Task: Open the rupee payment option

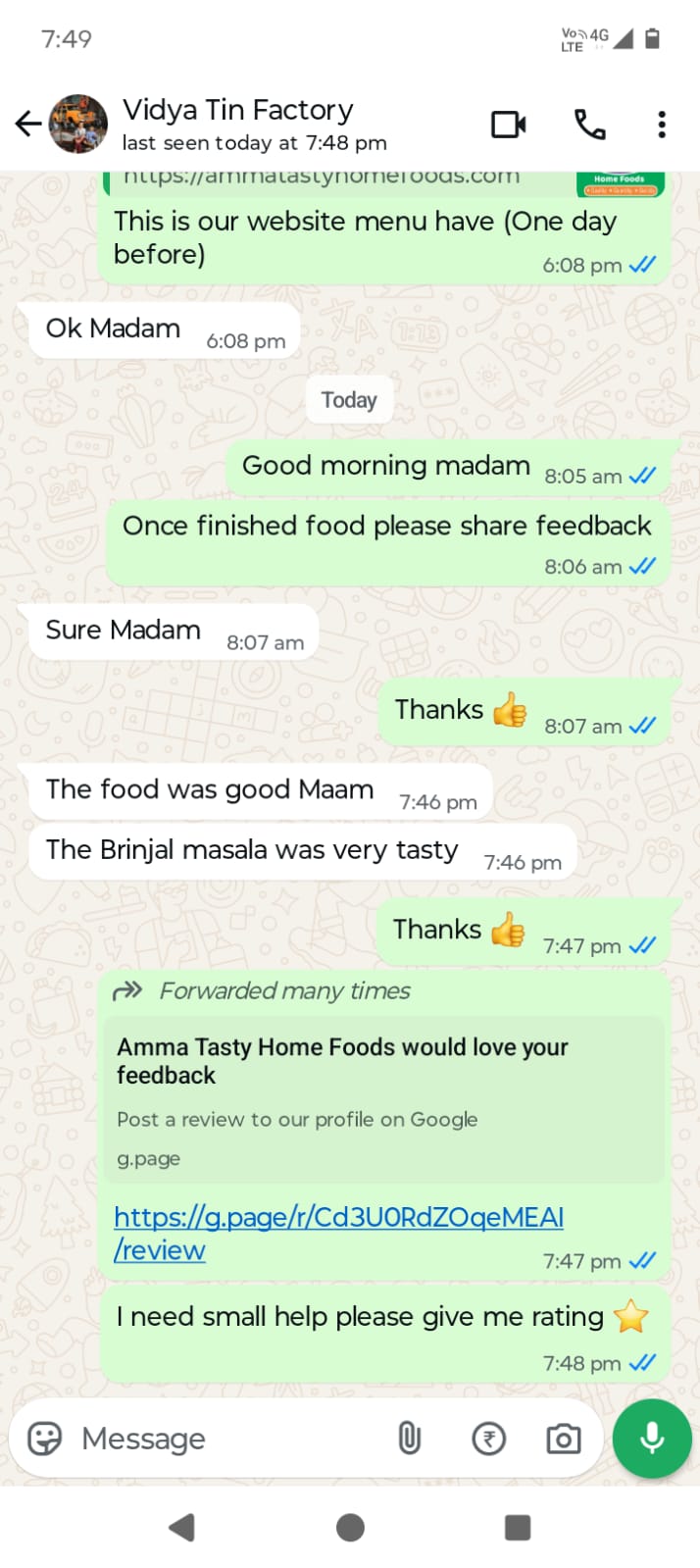Action: (488, 1439)
